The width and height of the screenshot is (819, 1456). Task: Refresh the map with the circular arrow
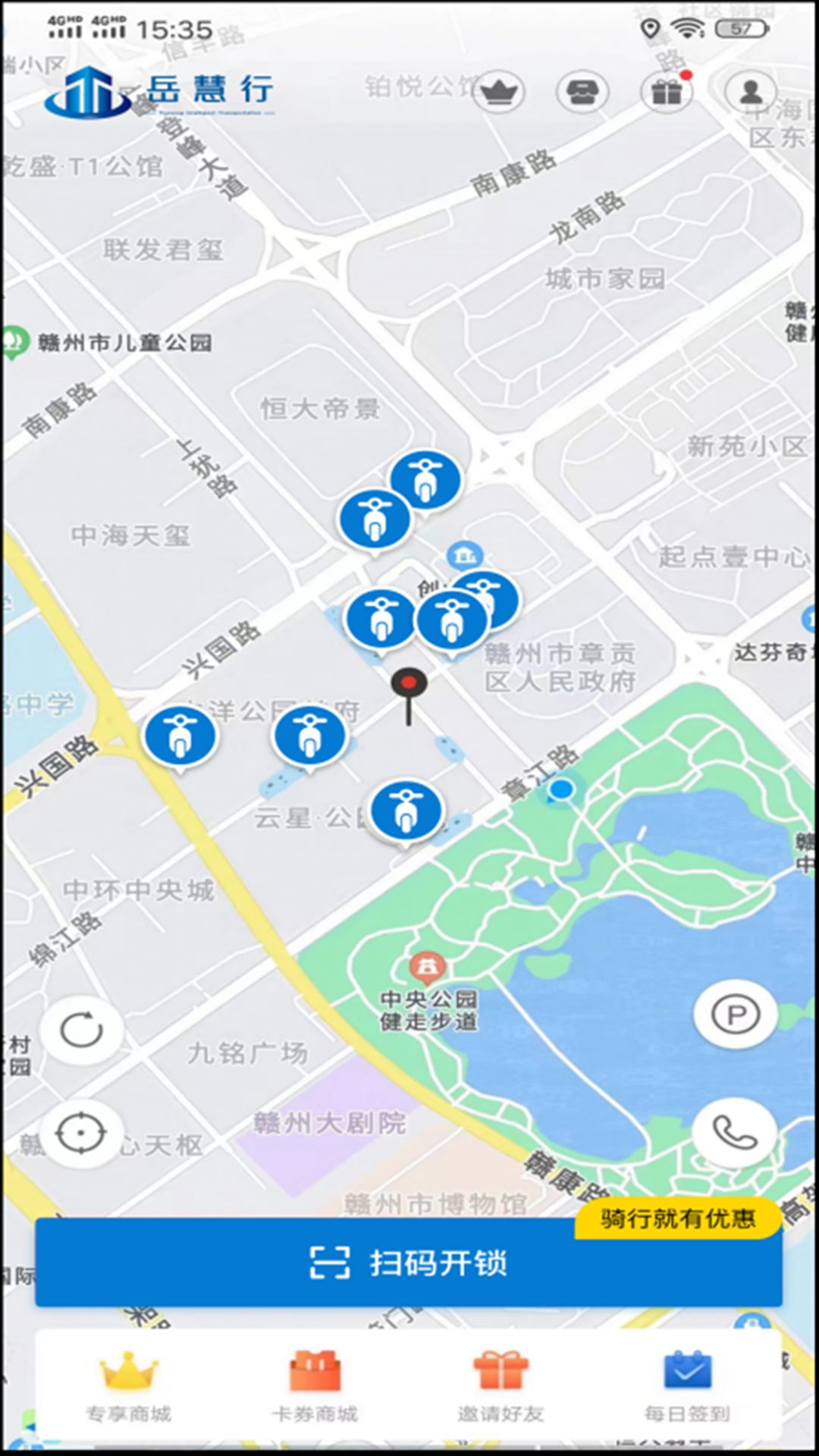coord(81,1030)
